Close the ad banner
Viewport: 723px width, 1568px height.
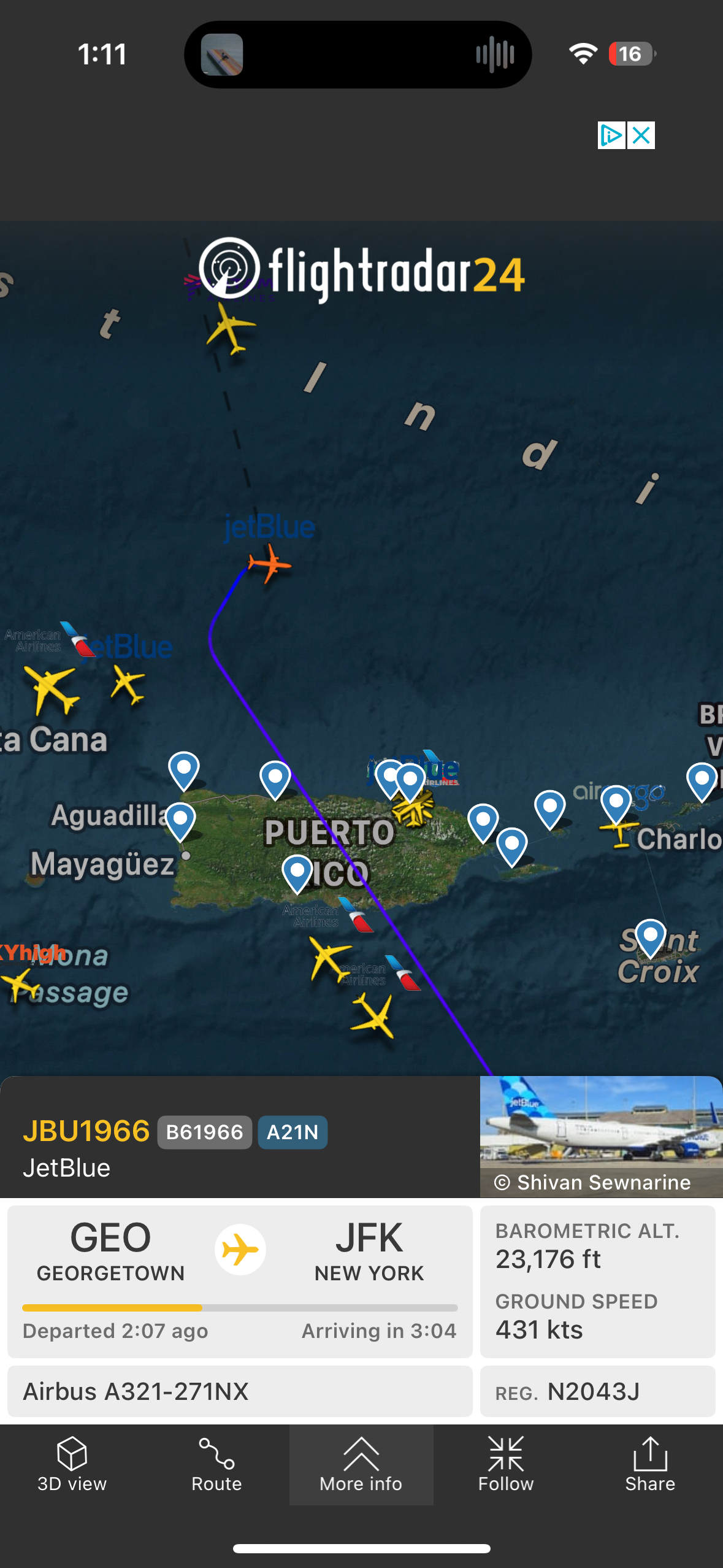tap(641, 136)
